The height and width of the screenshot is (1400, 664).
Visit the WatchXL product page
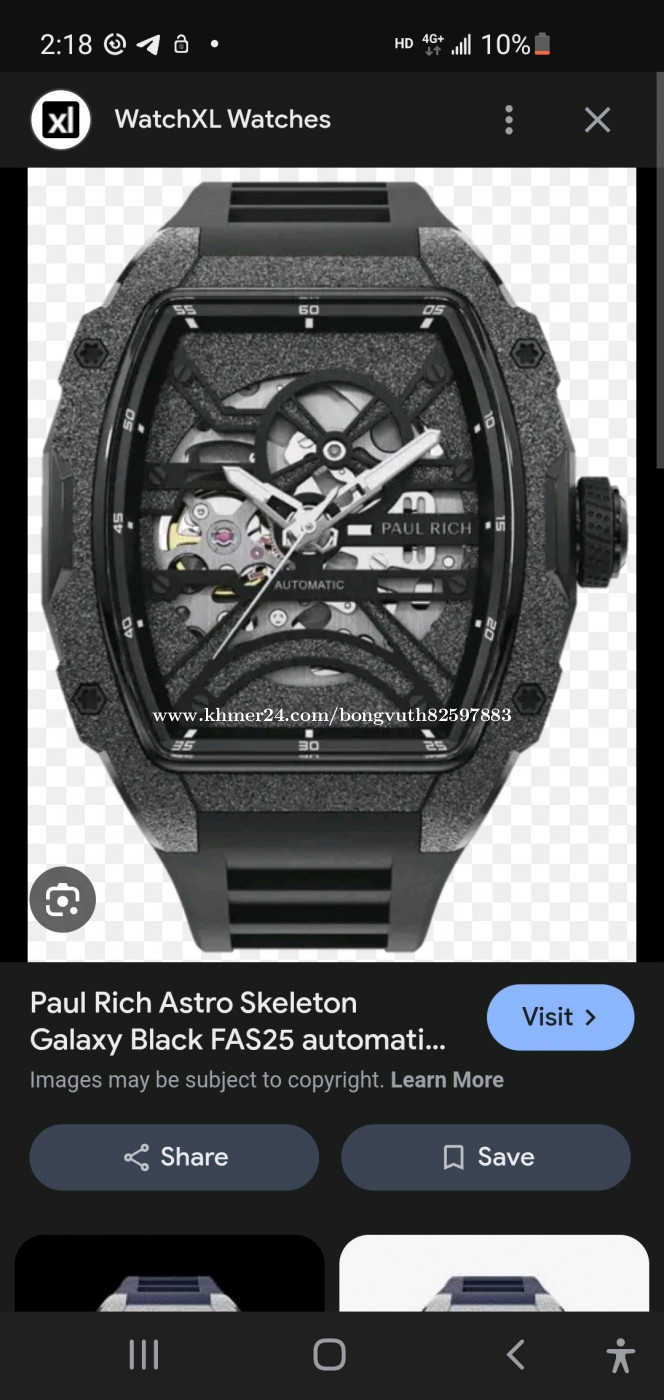tap(560, 1017)
